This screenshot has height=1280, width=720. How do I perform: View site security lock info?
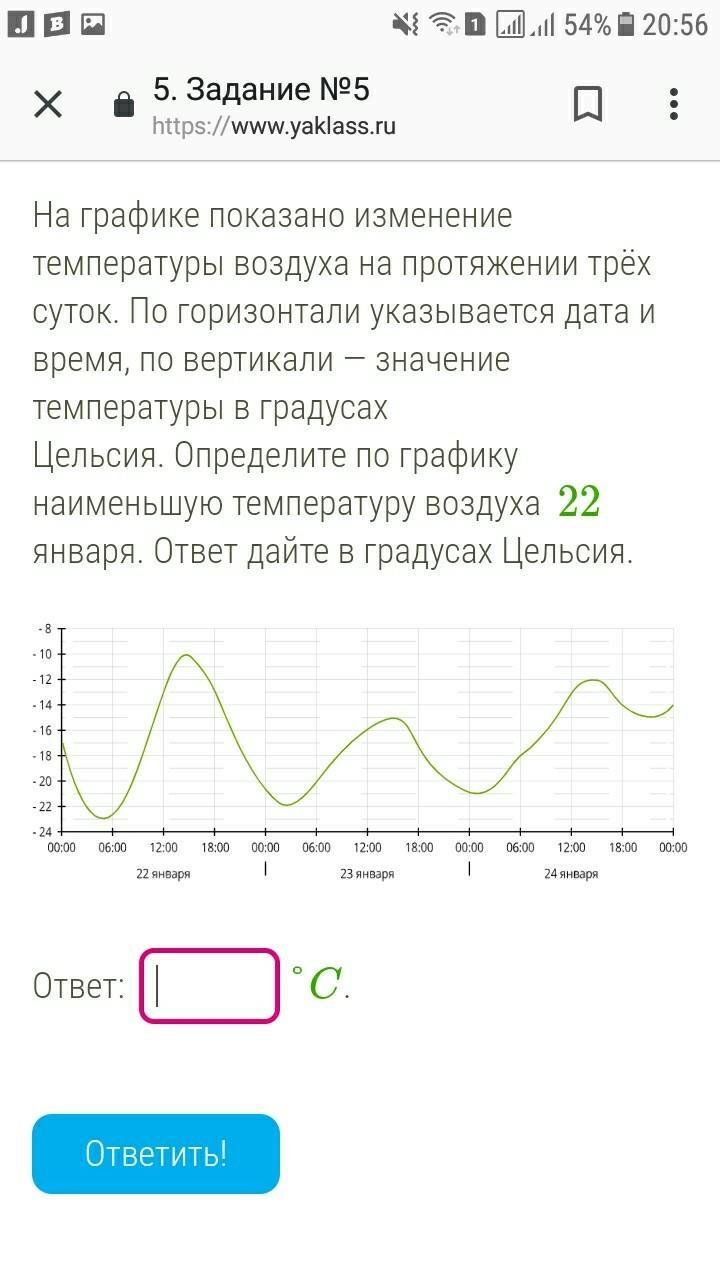(x=124, y=104)
